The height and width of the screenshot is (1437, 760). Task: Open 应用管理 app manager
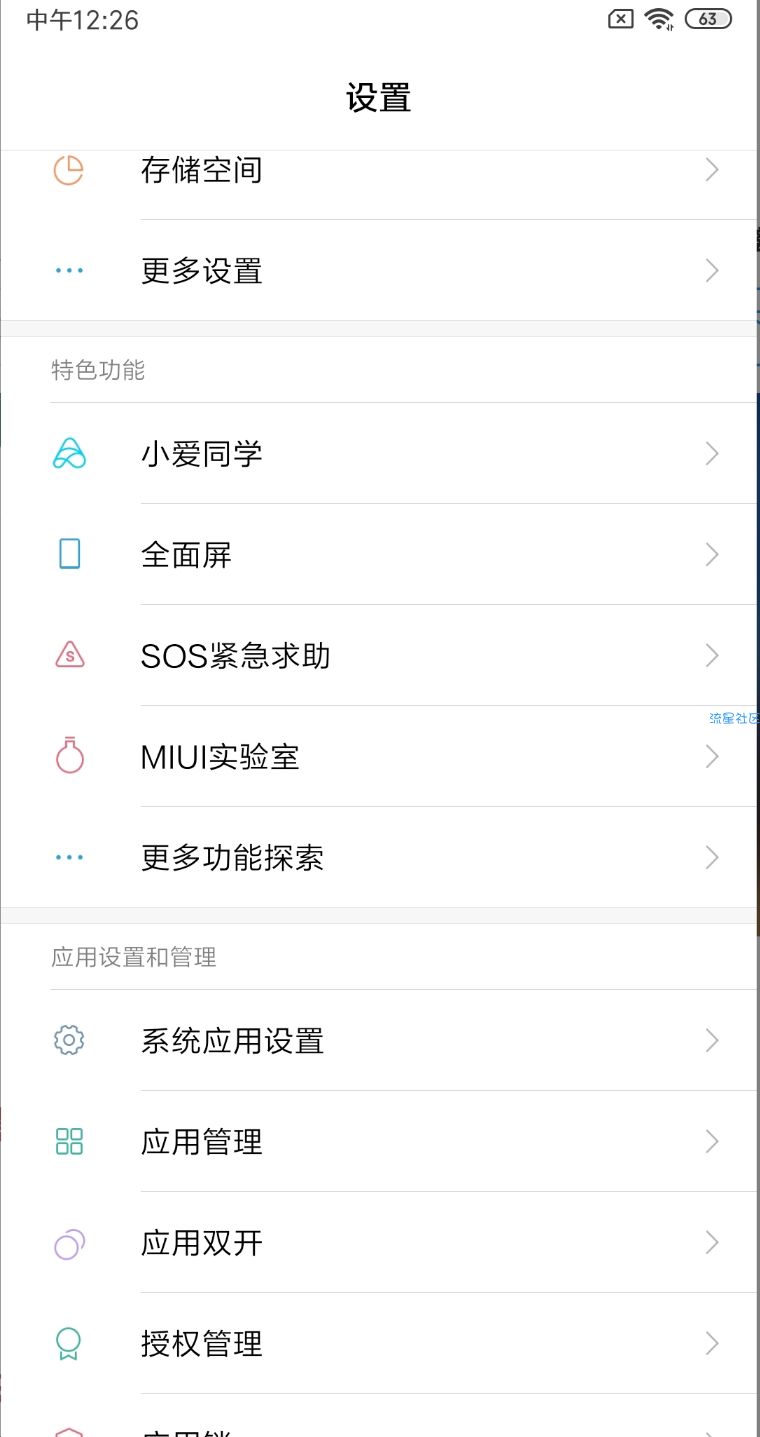click(378, 1141)
